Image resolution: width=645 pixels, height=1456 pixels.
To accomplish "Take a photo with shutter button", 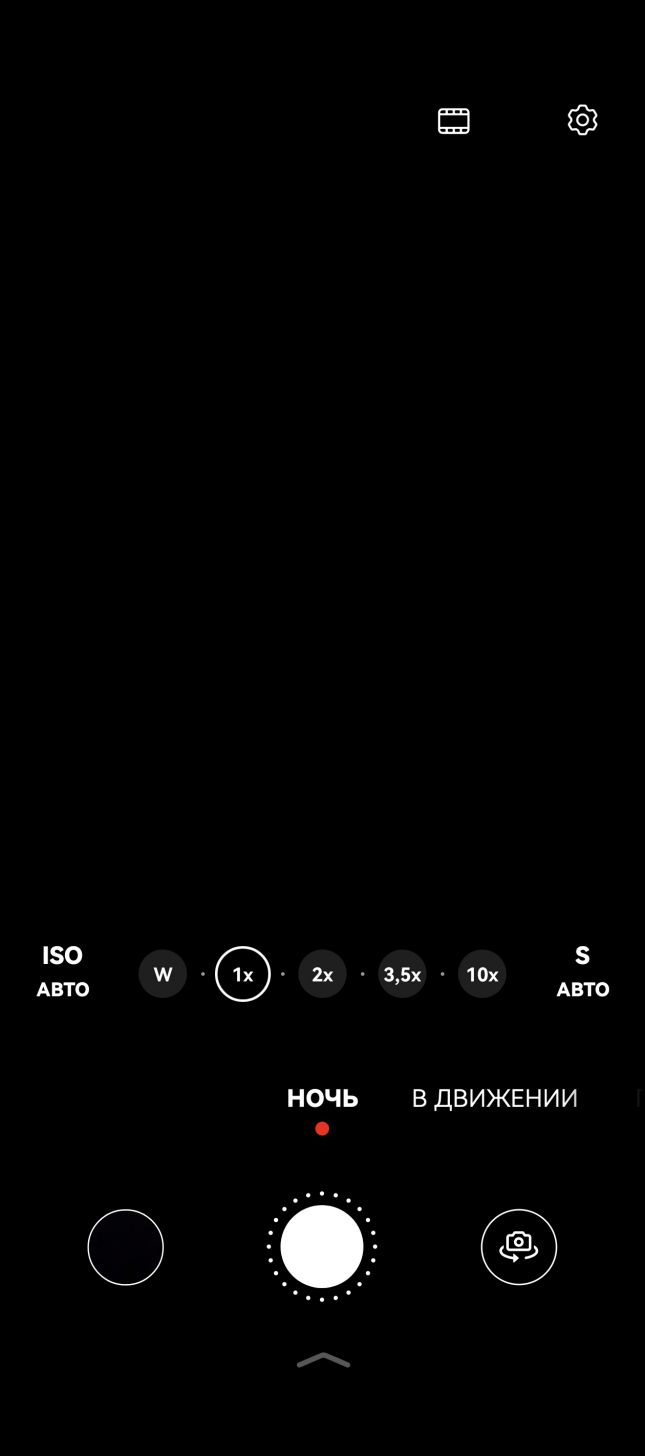I will click(x=322, y=1246).
